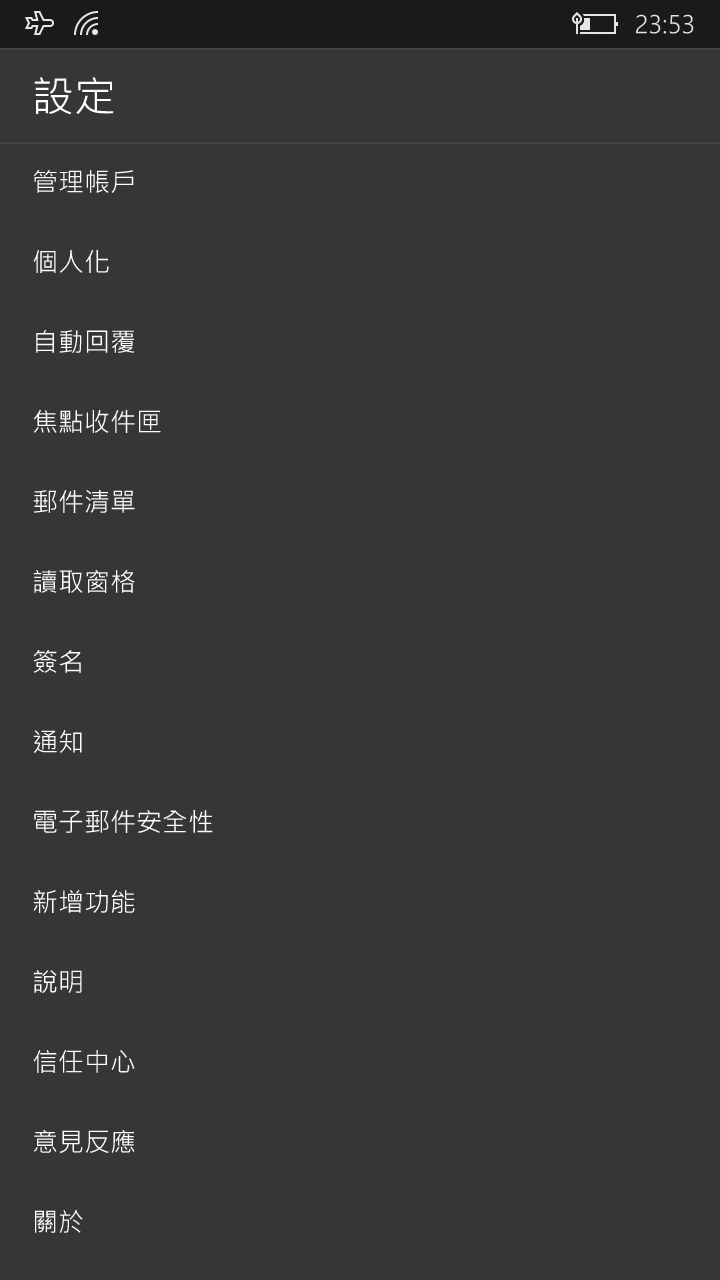The height and width of the screenshot is (1280, 720).
Task: Select 意見反應 to send feedback
Action: point(360,1142)
